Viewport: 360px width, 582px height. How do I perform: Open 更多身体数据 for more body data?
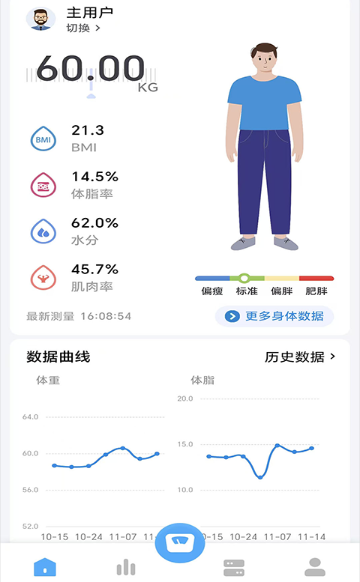point(275,316)
